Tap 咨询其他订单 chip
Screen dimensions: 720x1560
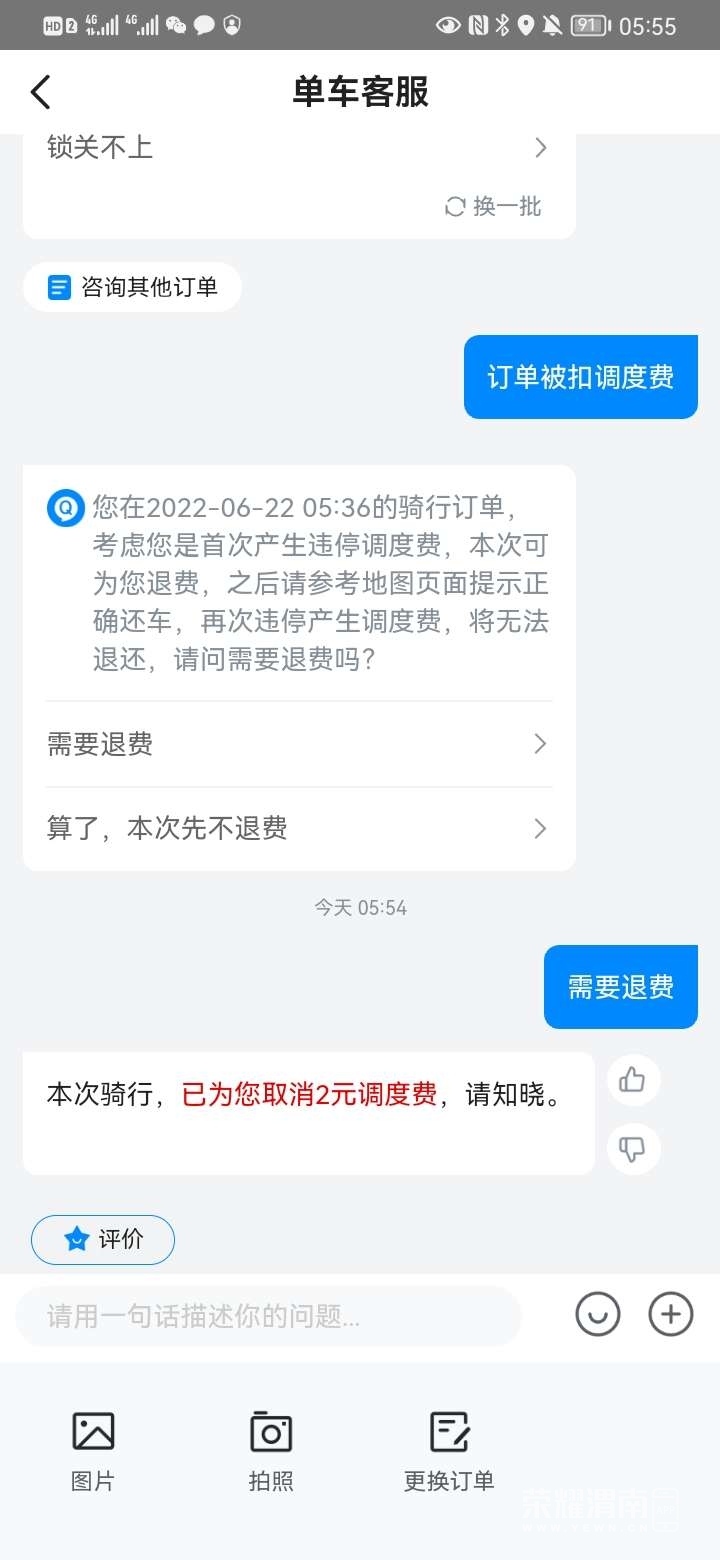(x=132, y=288)
